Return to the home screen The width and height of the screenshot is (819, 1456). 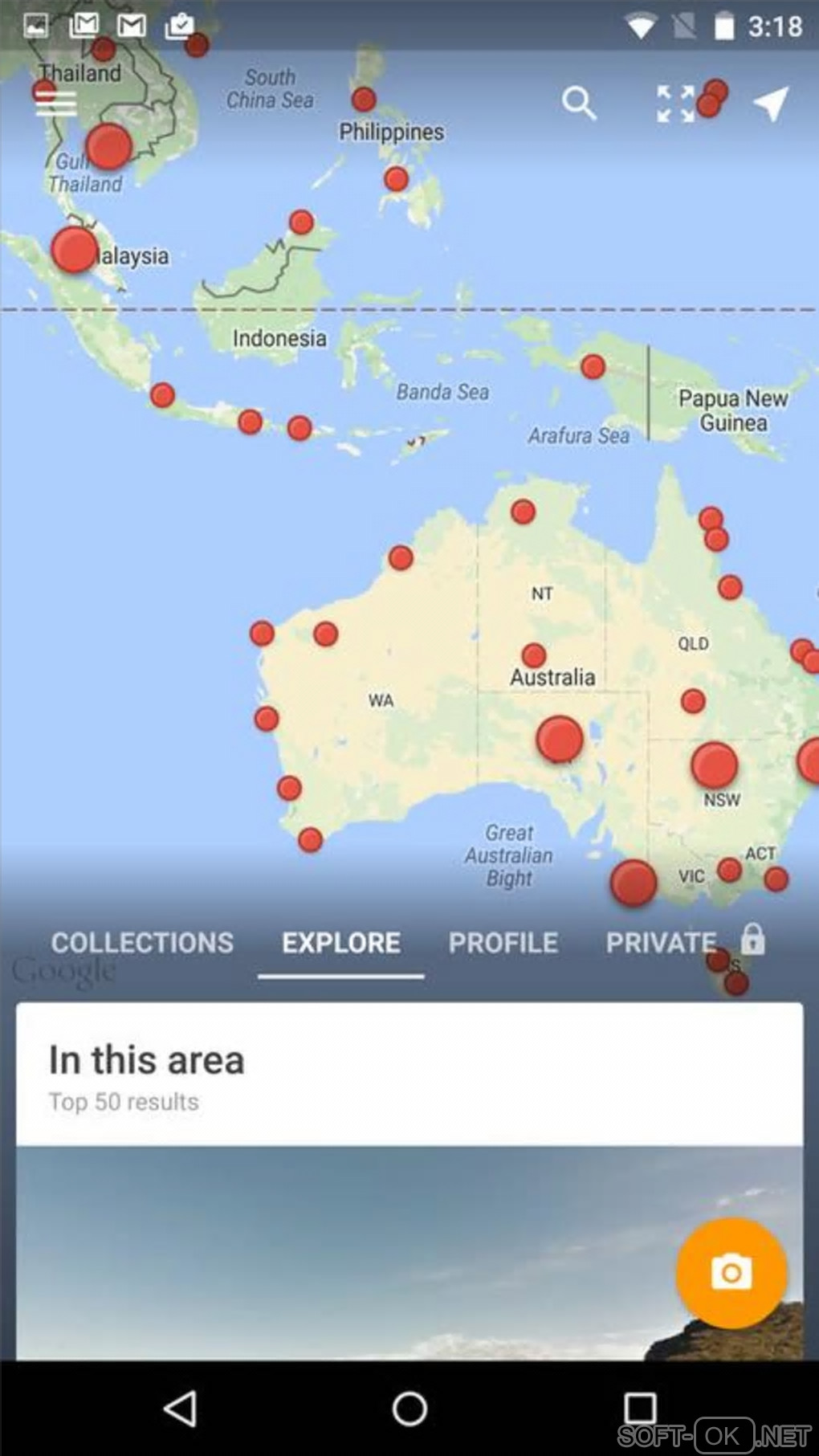(409, 1408)
